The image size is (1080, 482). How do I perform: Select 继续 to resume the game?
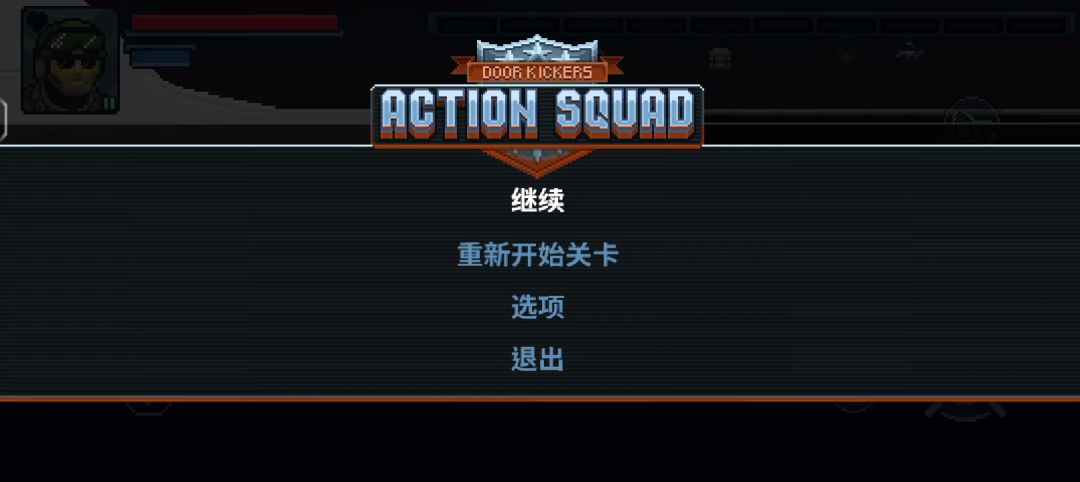(x=538, y=201)
